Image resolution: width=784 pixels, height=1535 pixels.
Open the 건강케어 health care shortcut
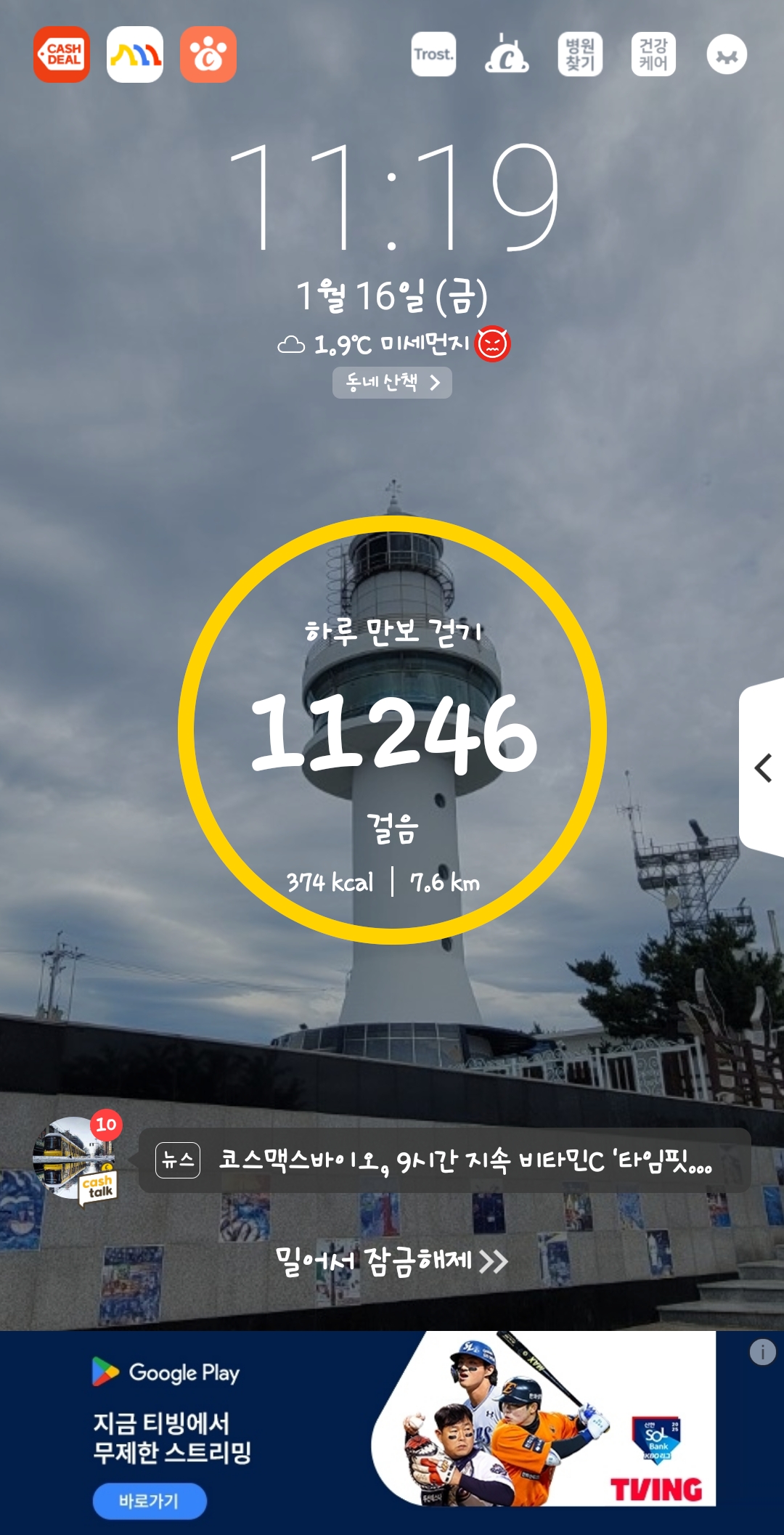tap(653, 54)
